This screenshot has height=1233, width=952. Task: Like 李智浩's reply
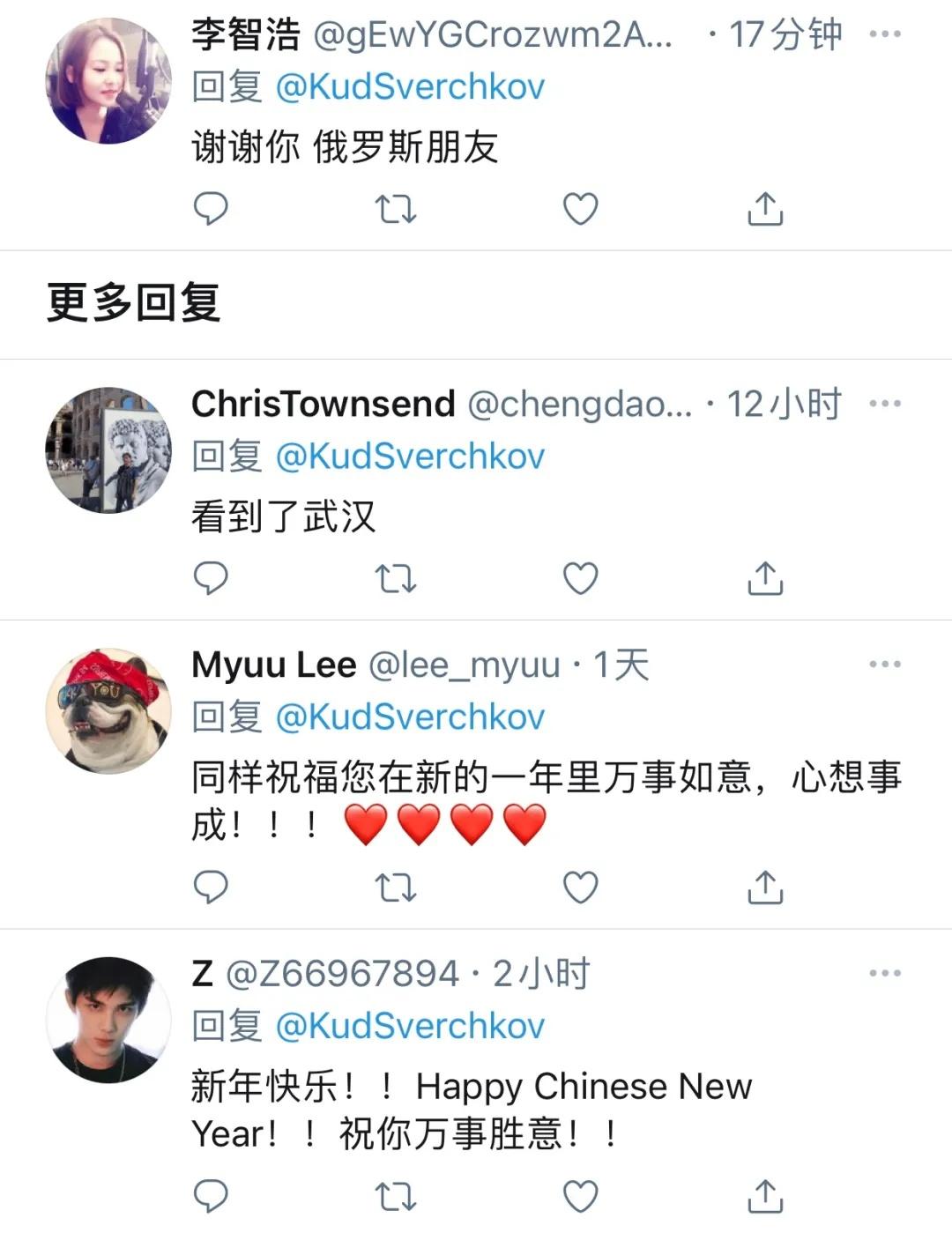(580, 209)
